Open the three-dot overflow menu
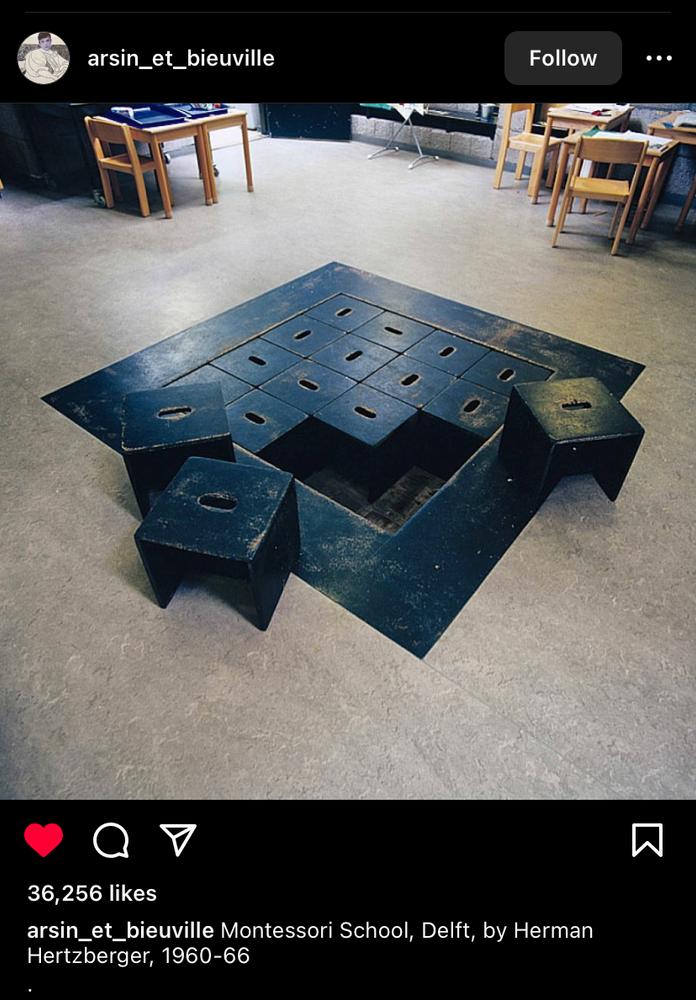Image resolution: width=696 pixels, height=1000 pixels. click(x=659, y=58)
